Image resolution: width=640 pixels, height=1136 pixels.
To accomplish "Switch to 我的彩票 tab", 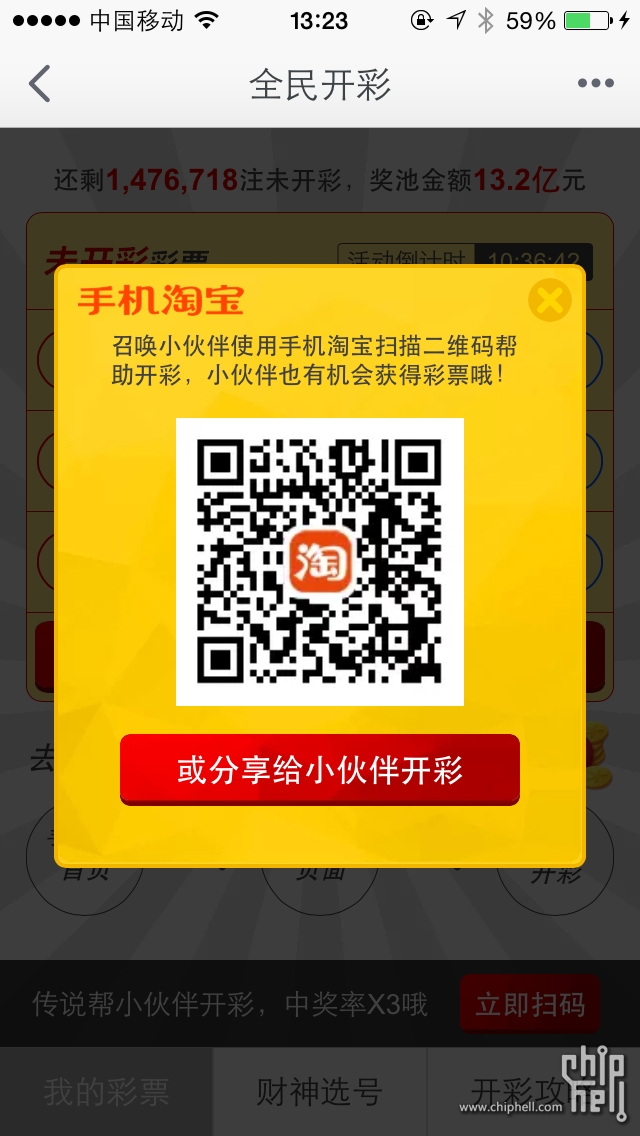I will pyautogui.click(x=106, y=1092).
